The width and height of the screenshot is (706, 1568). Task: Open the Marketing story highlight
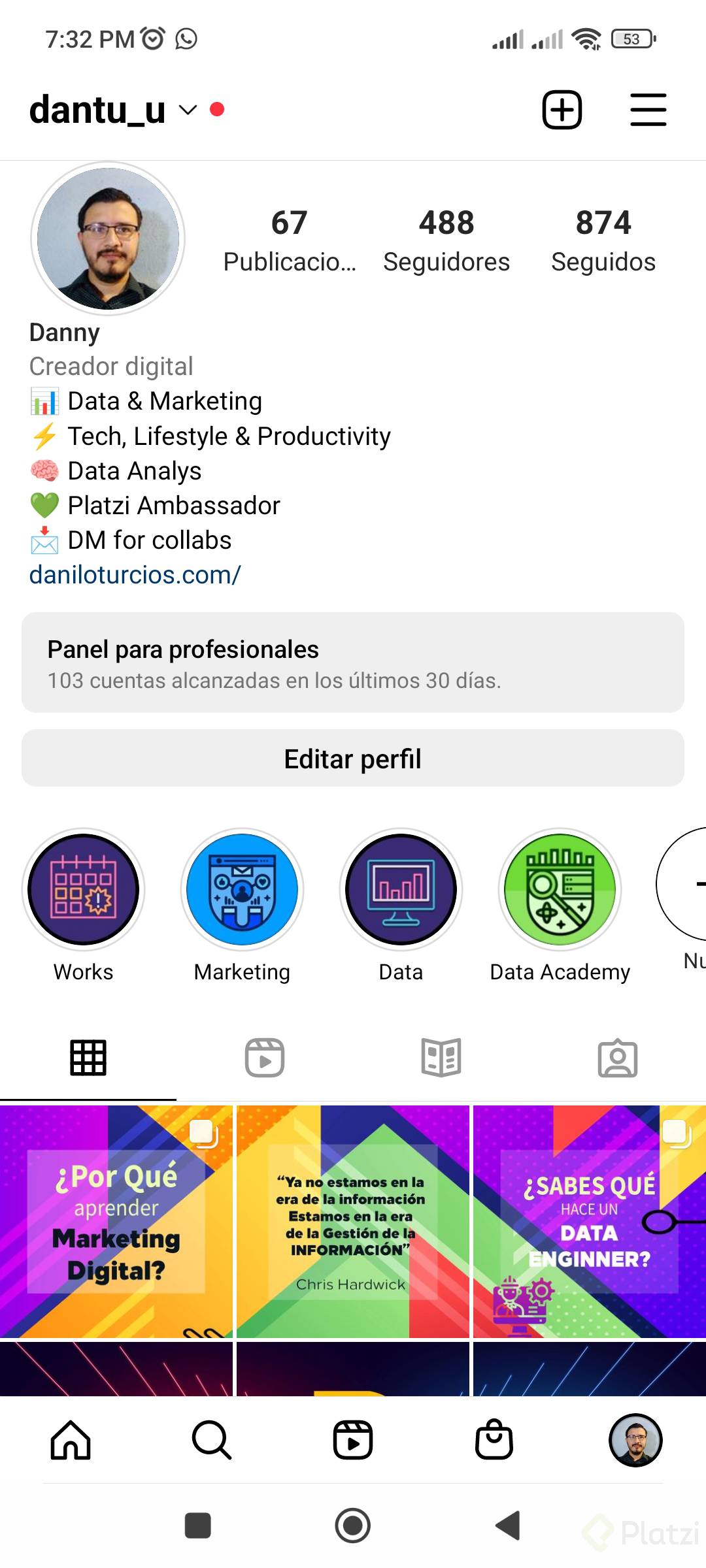(242, 890)
